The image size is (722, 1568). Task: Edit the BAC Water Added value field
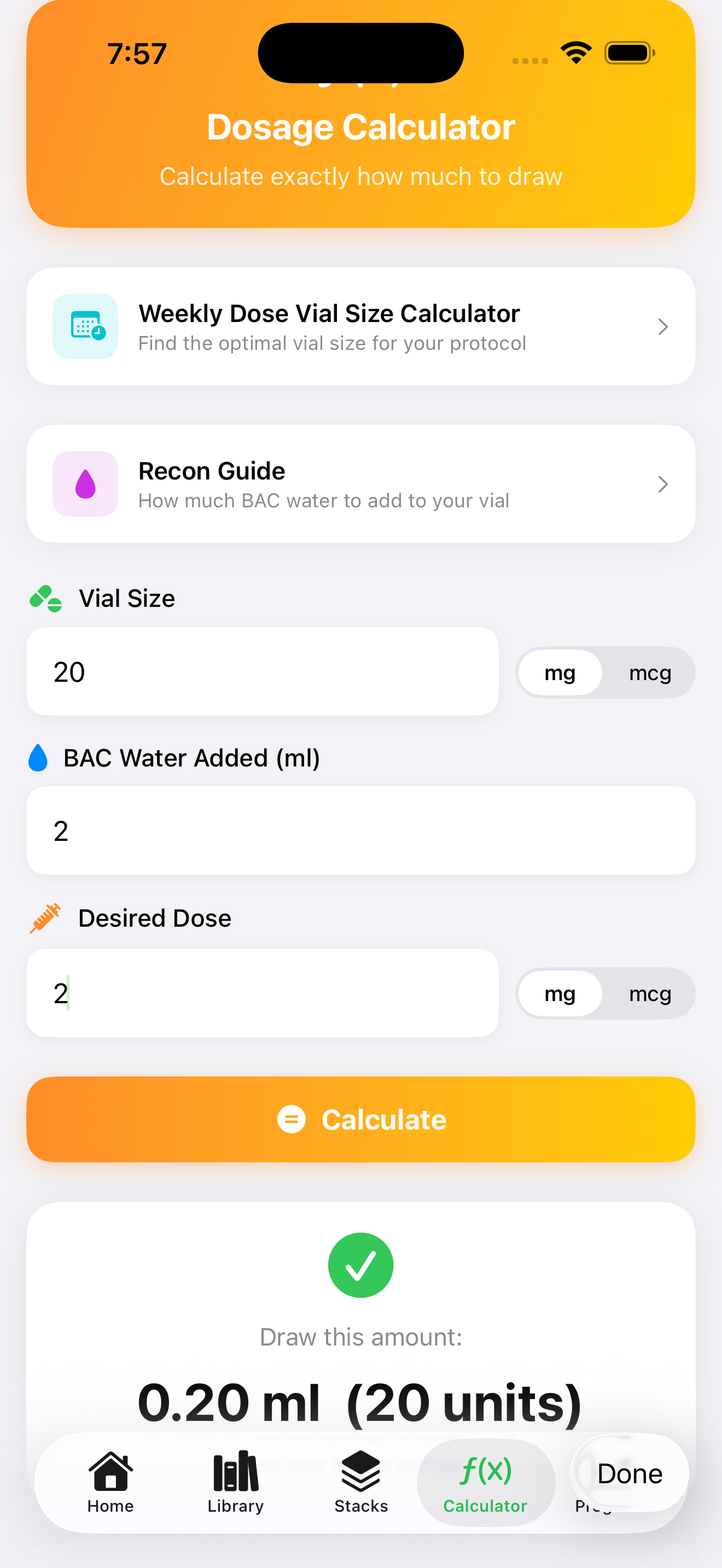point(360,830)
